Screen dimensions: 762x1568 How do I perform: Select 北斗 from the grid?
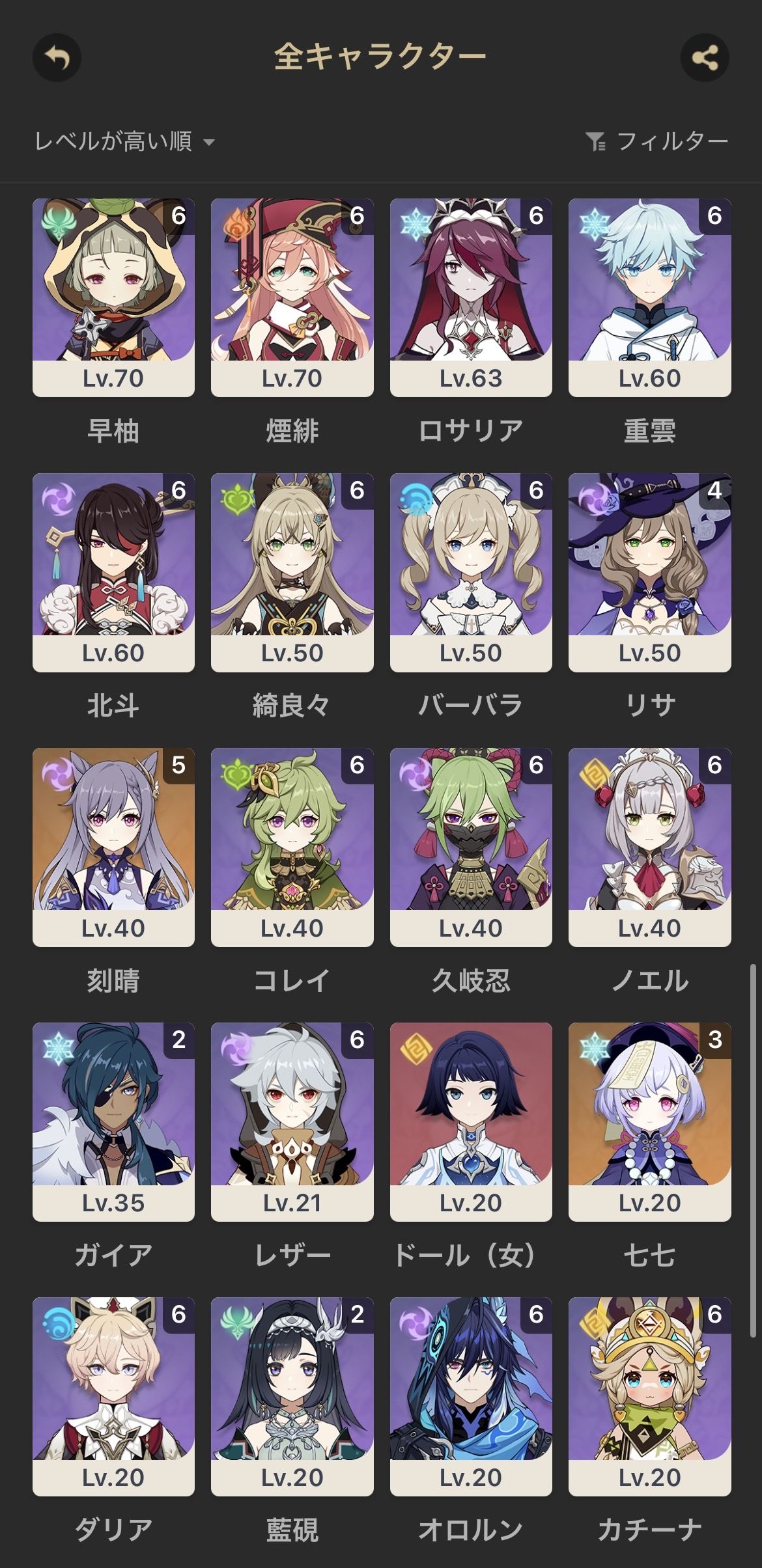click(113, 572)
